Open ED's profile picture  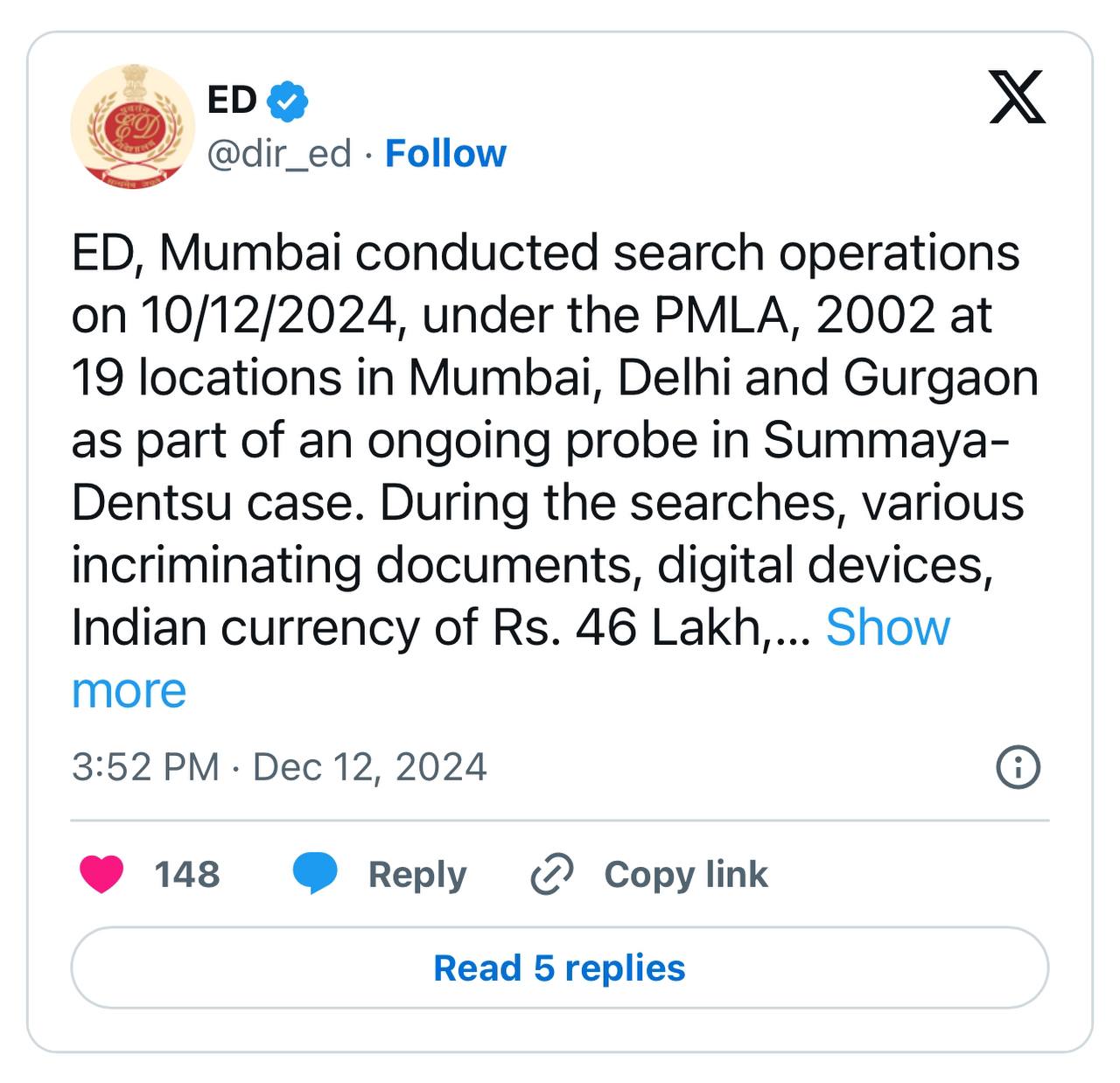(x=132, y=125)
